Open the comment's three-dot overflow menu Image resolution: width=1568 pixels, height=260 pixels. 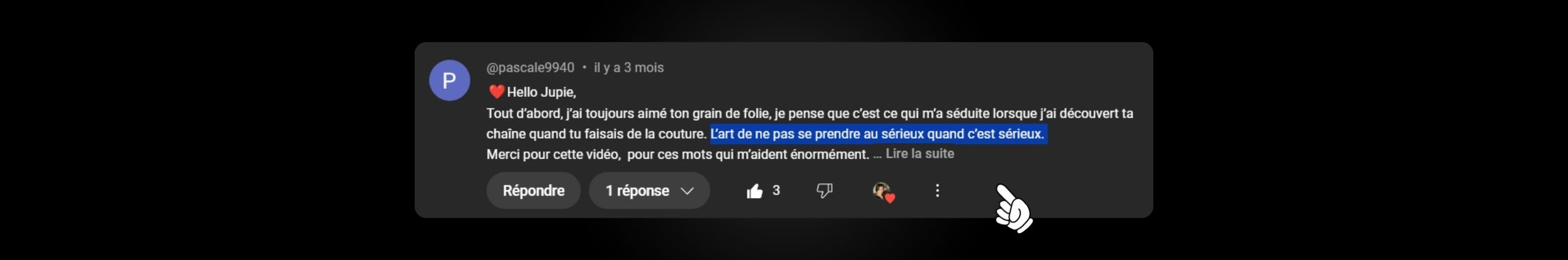tap(937, 191)
